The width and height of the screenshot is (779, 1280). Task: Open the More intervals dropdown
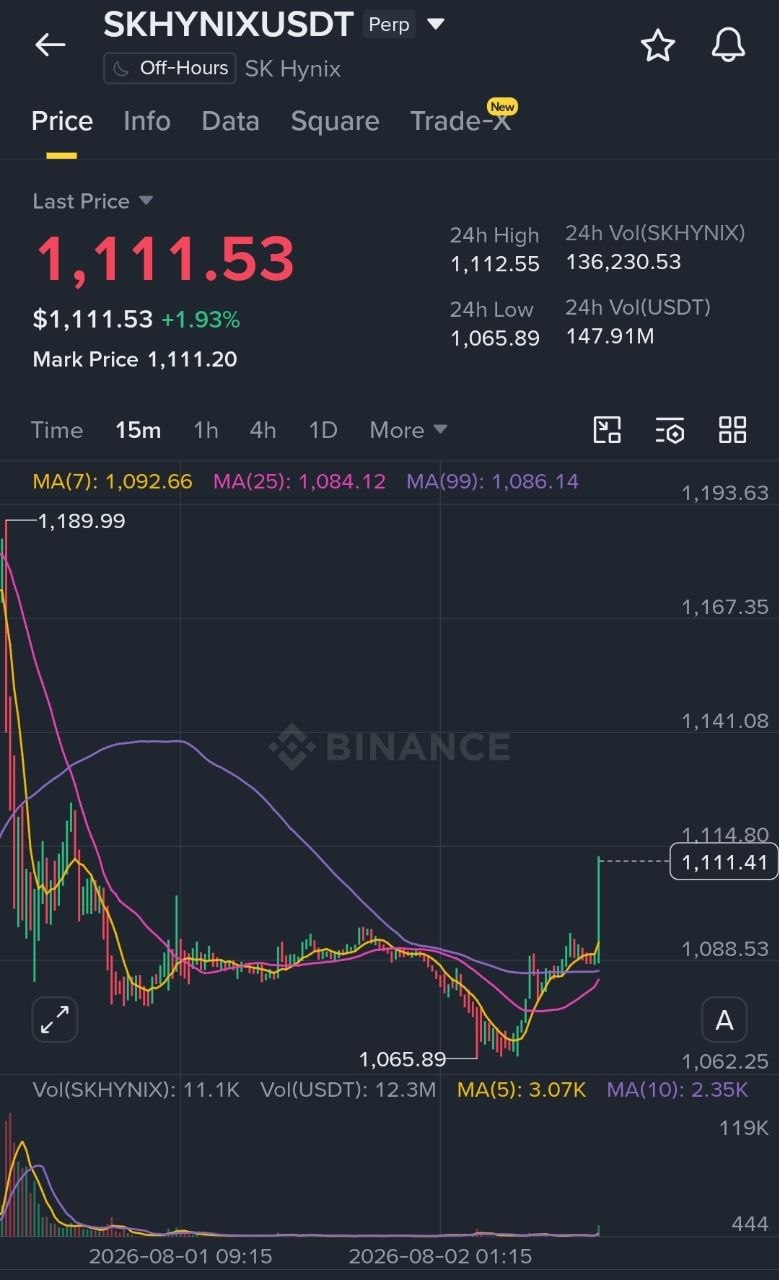408,430
